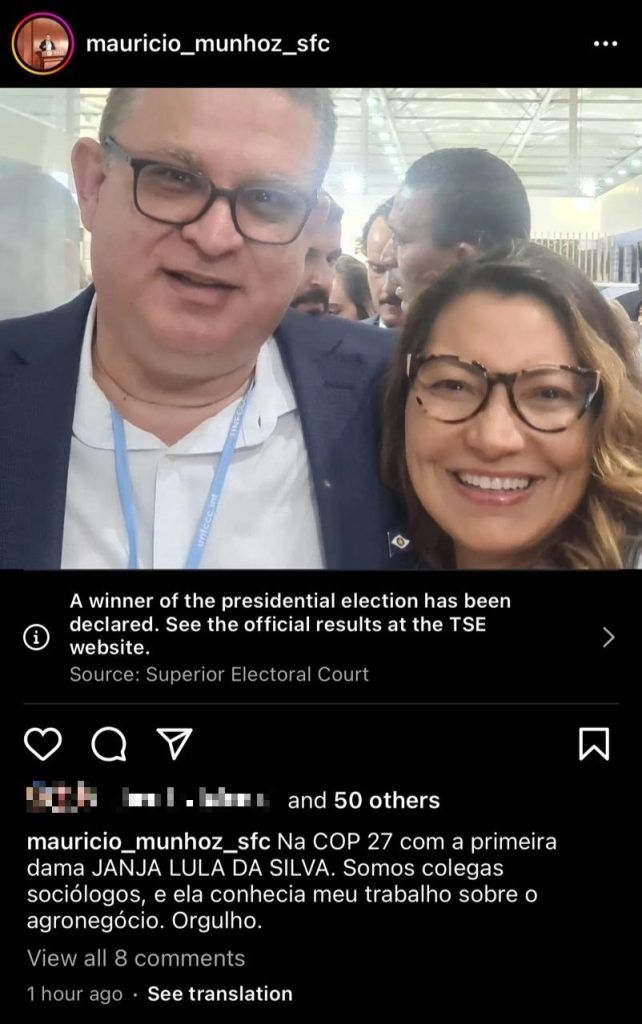Viewport: 642px width, 1024px height.
Task: Open the comment bubble icon
Action: point(108,743)
